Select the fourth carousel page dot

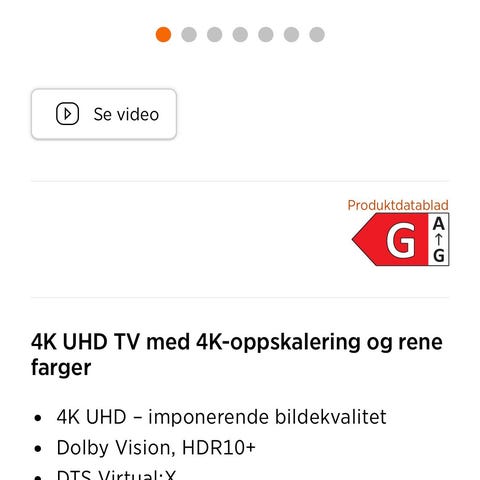[x=240, y=34]
